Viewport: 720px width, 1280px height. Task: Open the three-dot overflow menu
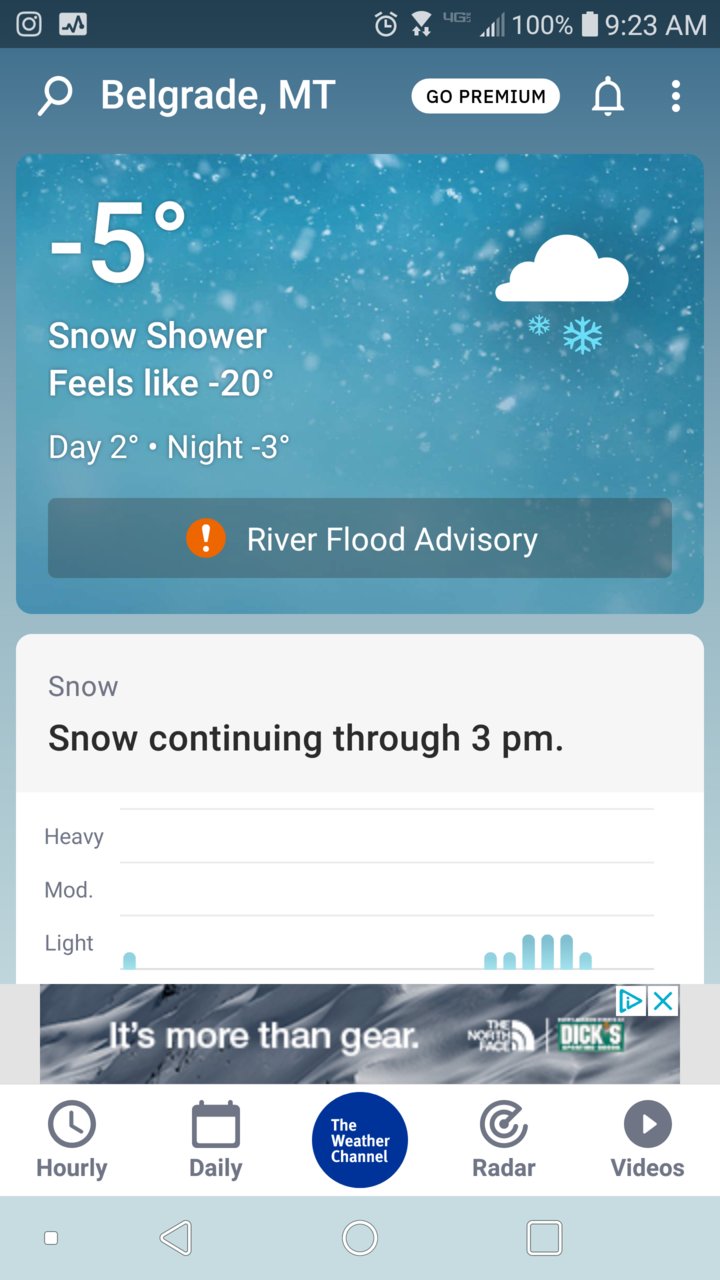point(676,96)
